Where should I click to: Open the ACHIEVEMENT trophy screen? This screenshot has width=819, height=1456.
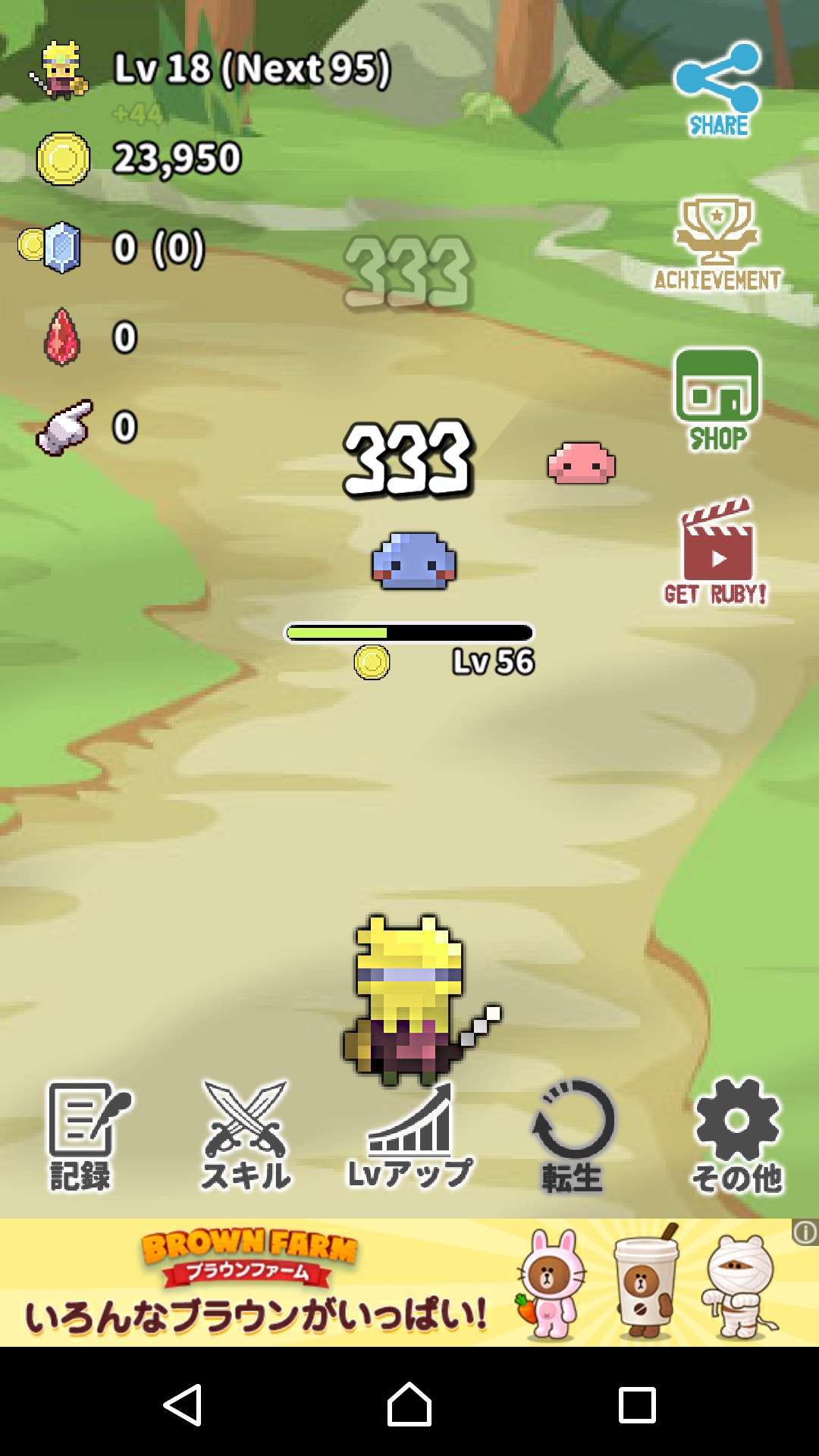coord(717,244)
